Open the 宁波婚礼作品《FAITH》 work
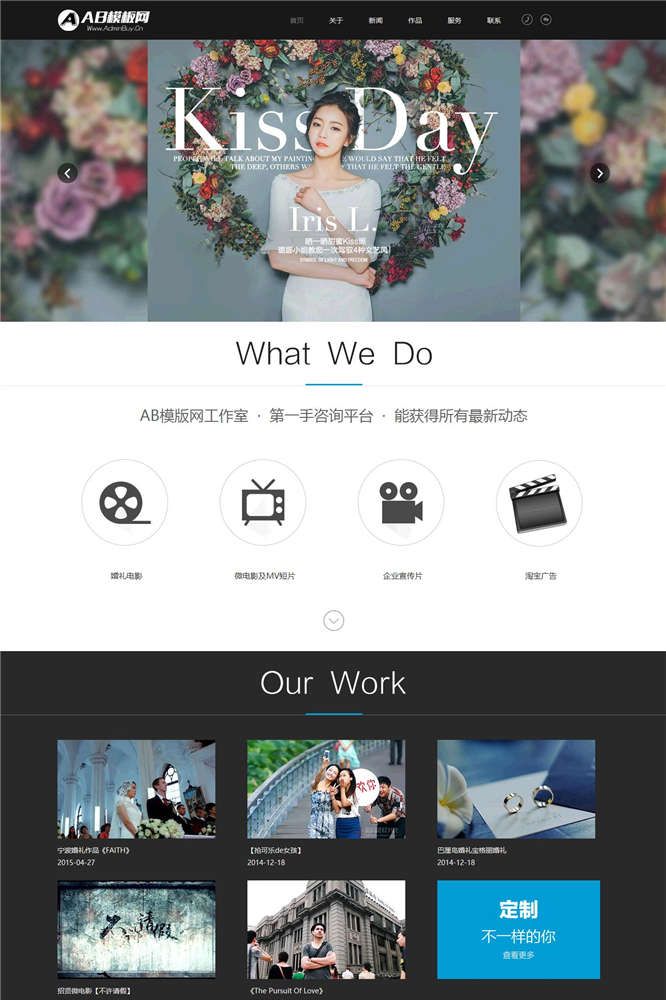Screen dimensions: 666x1000 click(136, 789)
